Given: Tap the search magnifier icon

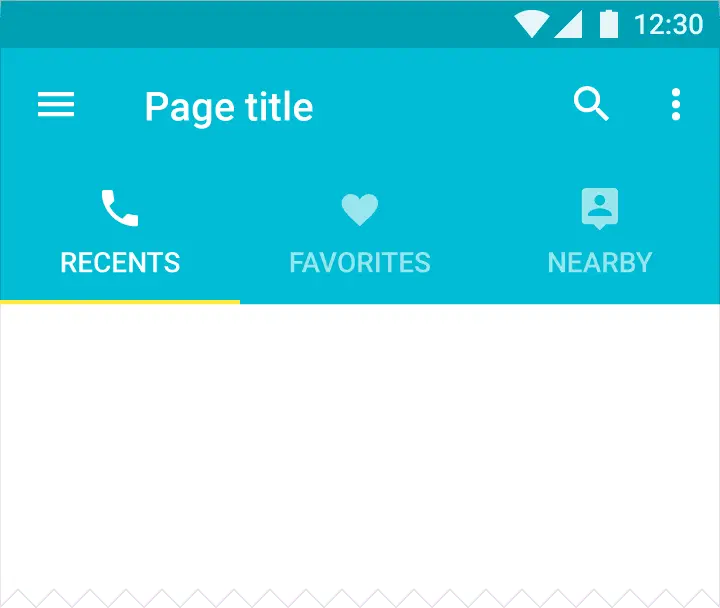Looking at the screenshot, I should [591, 104].
